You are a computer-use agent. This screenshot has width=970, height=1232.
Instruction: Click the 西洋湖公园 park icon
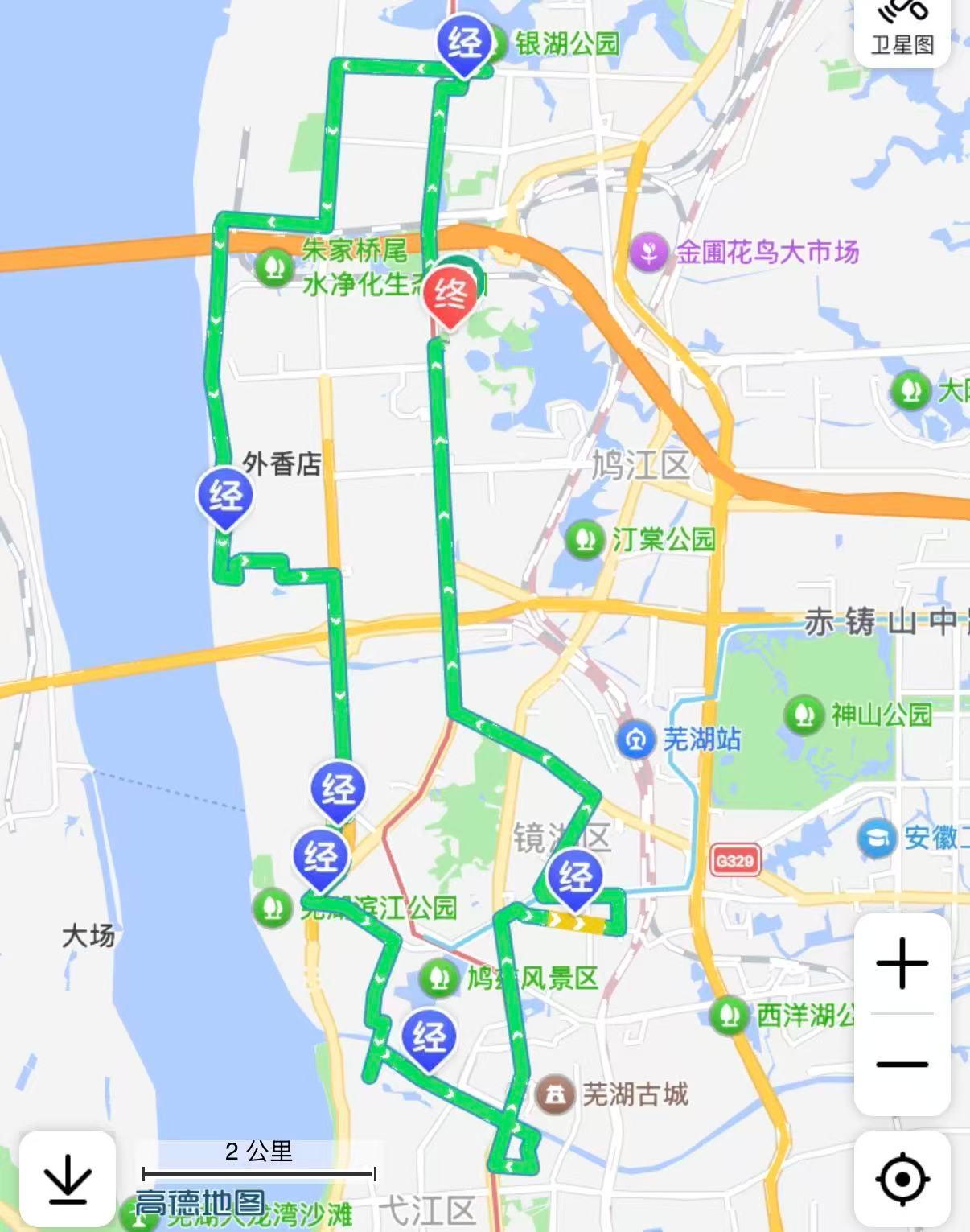point(729,1016)
